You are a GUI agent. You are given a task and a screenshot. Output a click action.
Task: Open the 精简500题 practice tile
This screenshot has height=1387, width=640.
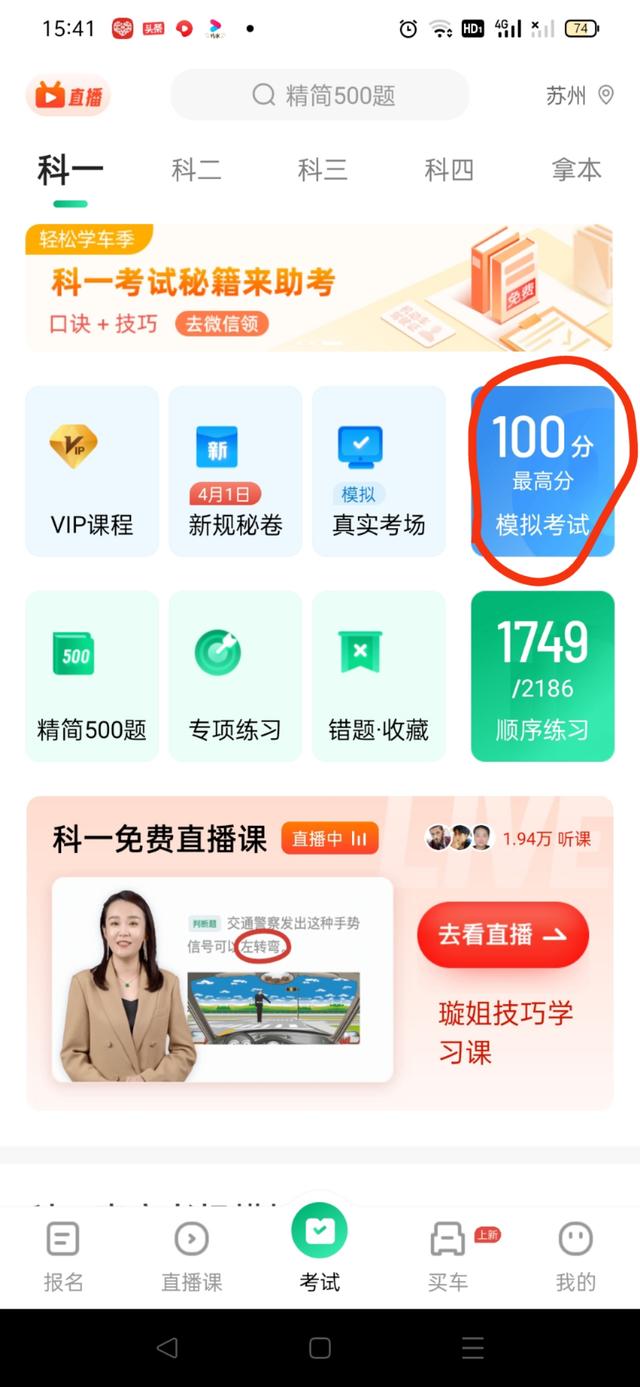click(92, 676)
